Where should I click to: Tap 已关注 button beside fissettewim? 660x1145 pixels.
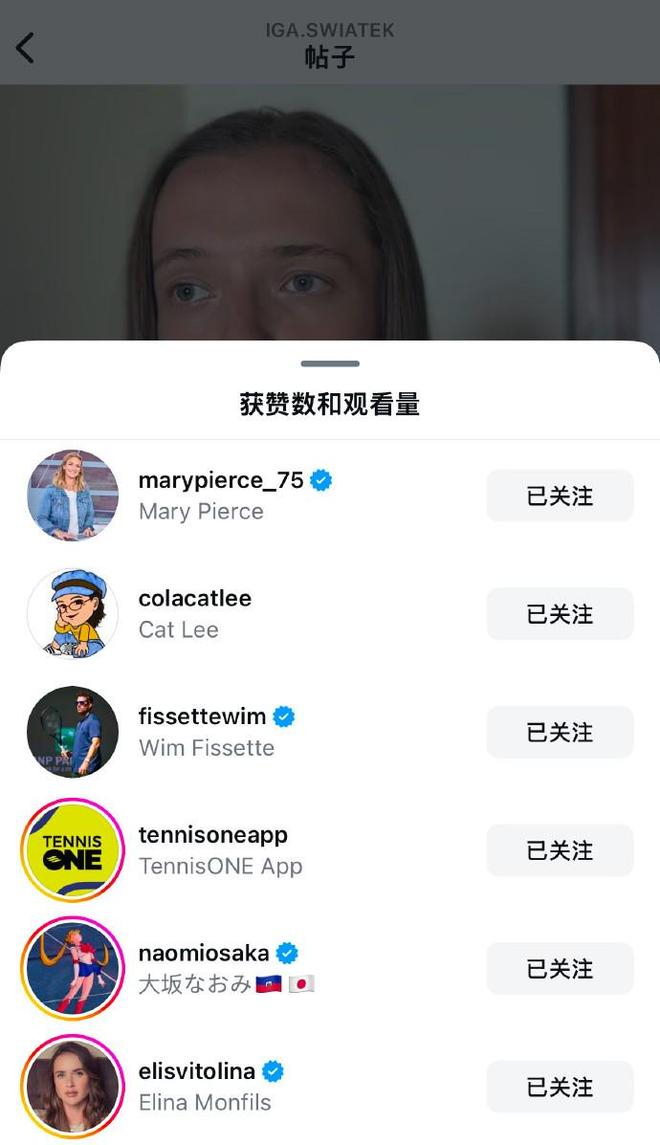pos(560,732)
